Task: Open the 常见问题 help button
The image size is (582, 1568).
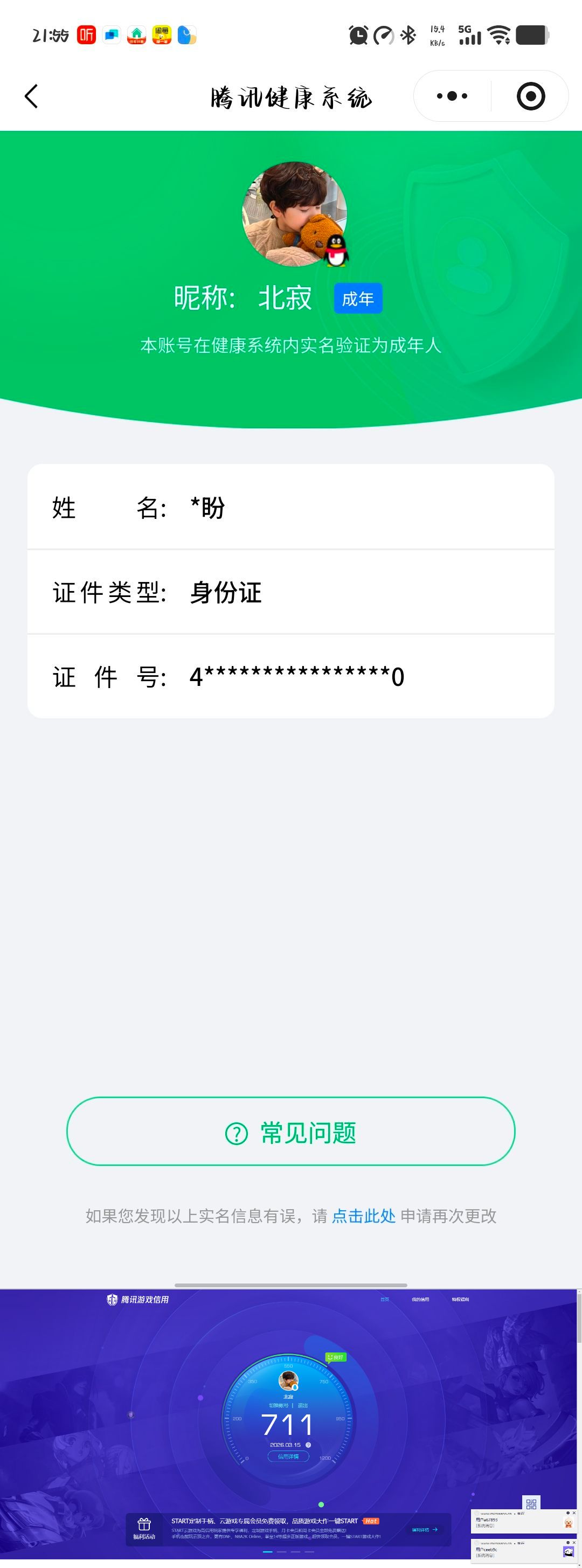Action: tap(291, 1132)
